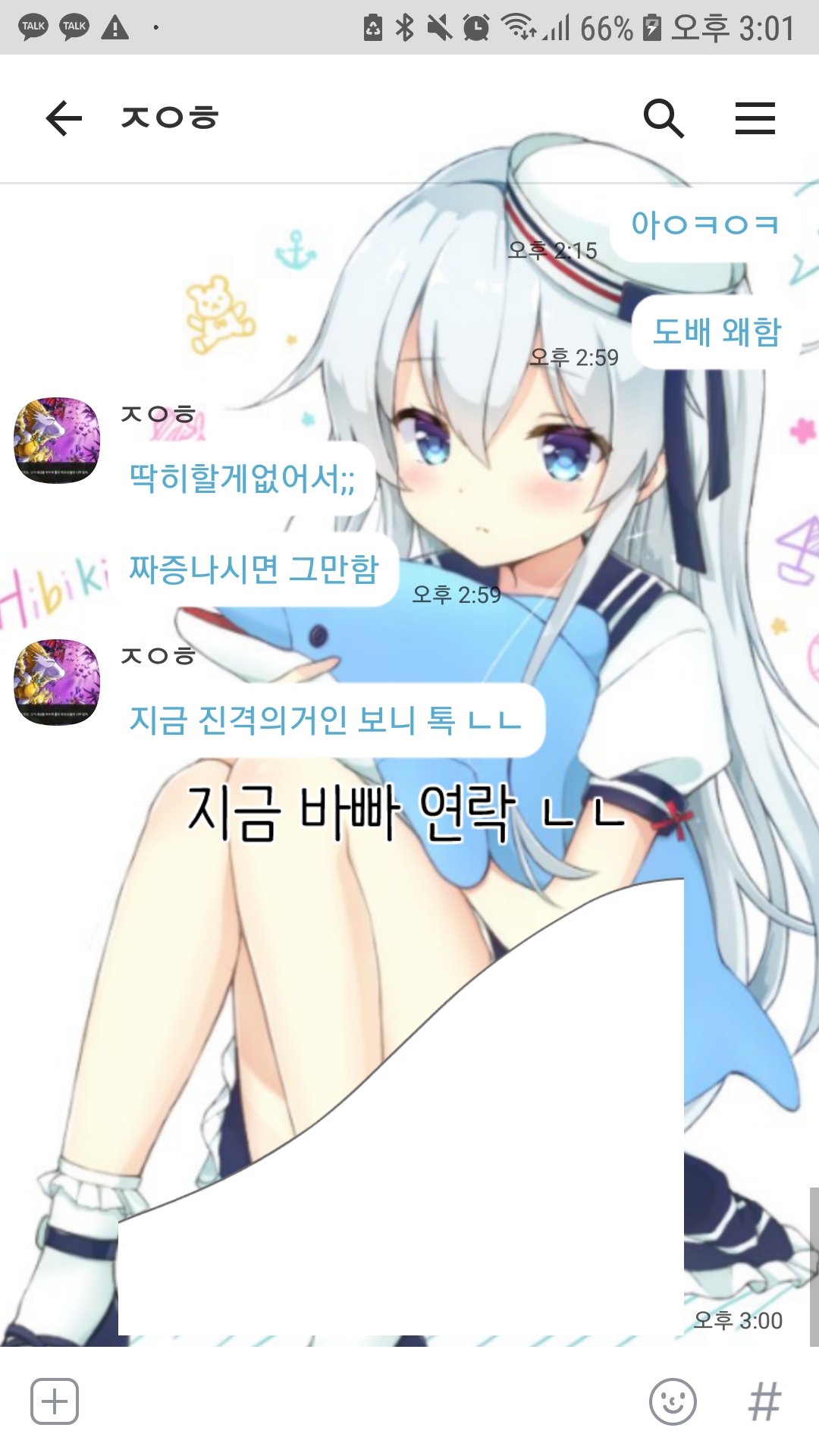Open the plus attachment button
This screenshot has height=1456, width=819.
(55, 1401)
